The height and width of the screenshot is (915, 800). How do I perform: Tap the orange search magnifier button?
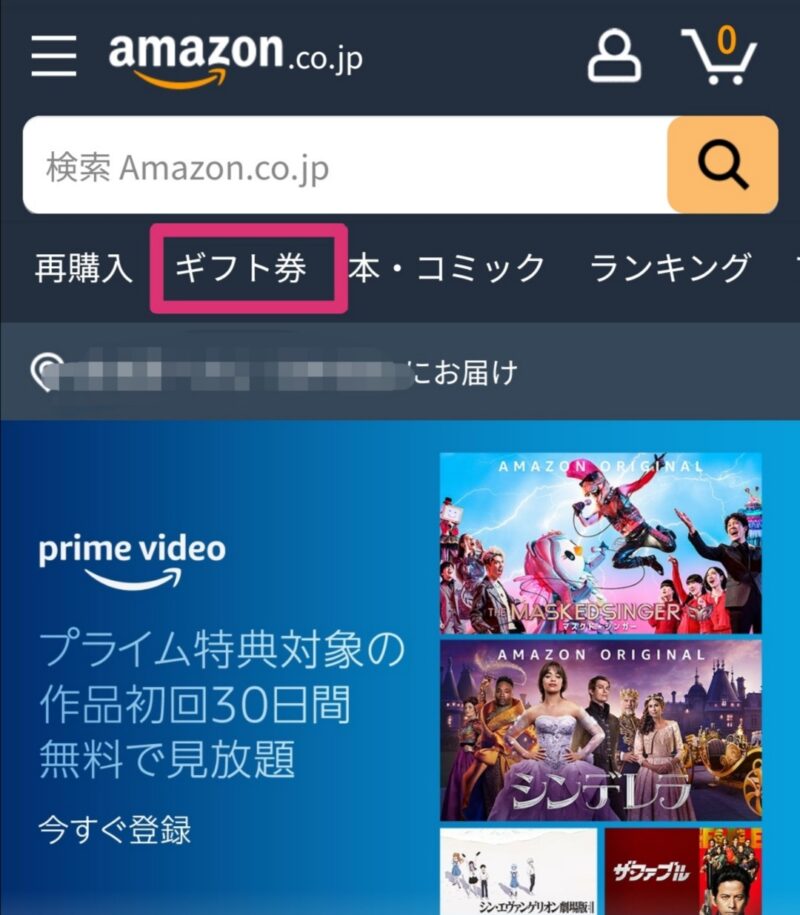(x=722, y=165)
